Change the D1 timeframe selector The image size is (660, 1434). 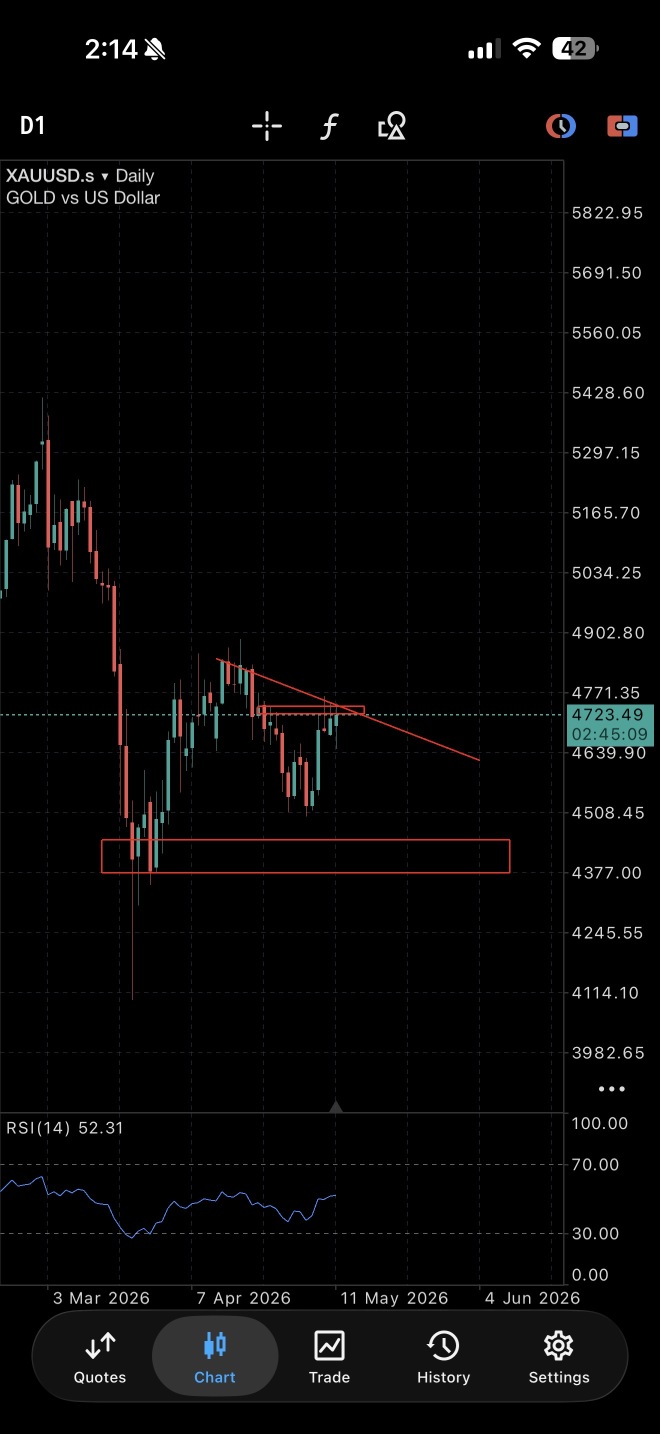(33, 126)
